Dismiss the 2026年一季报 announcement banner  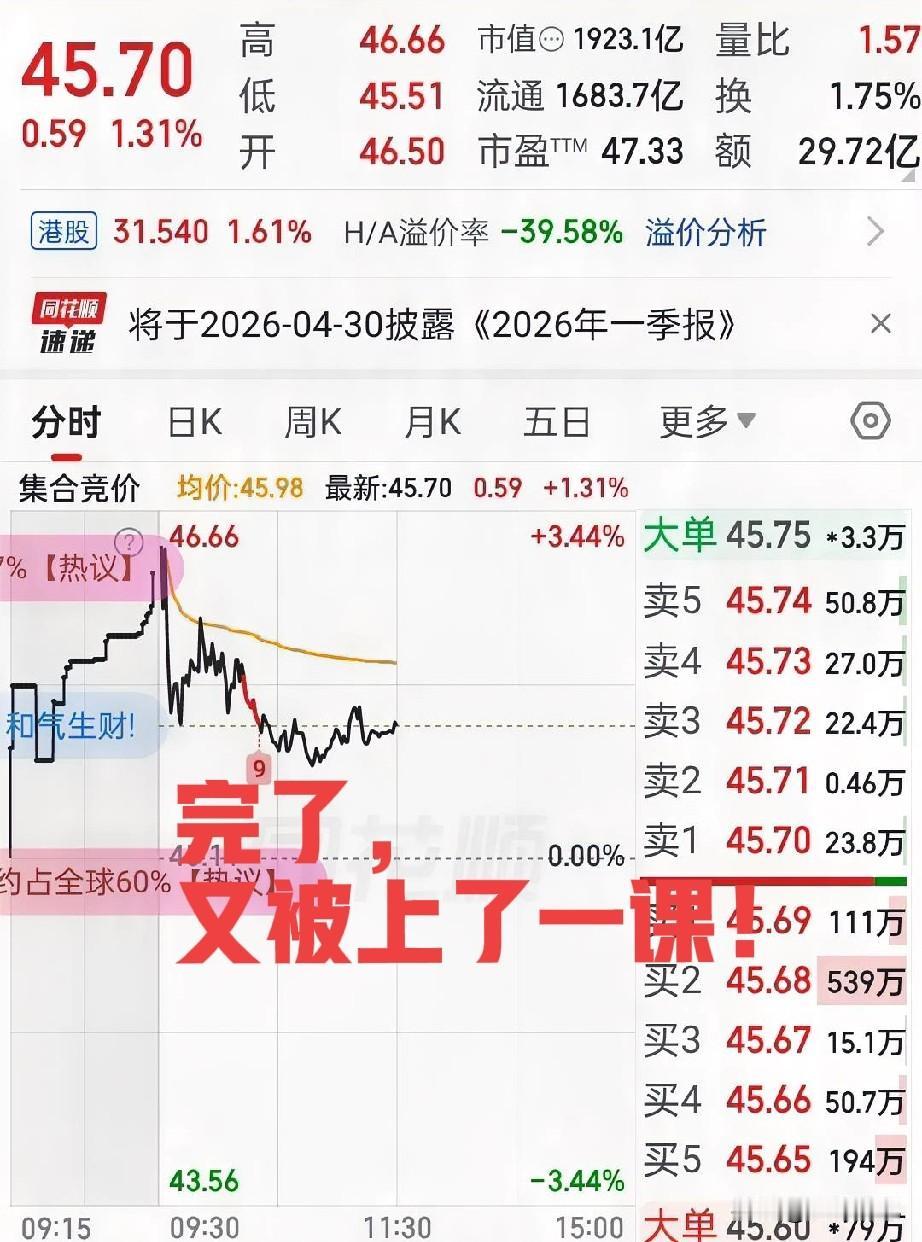pyautogui.click(x=879, y=324)
